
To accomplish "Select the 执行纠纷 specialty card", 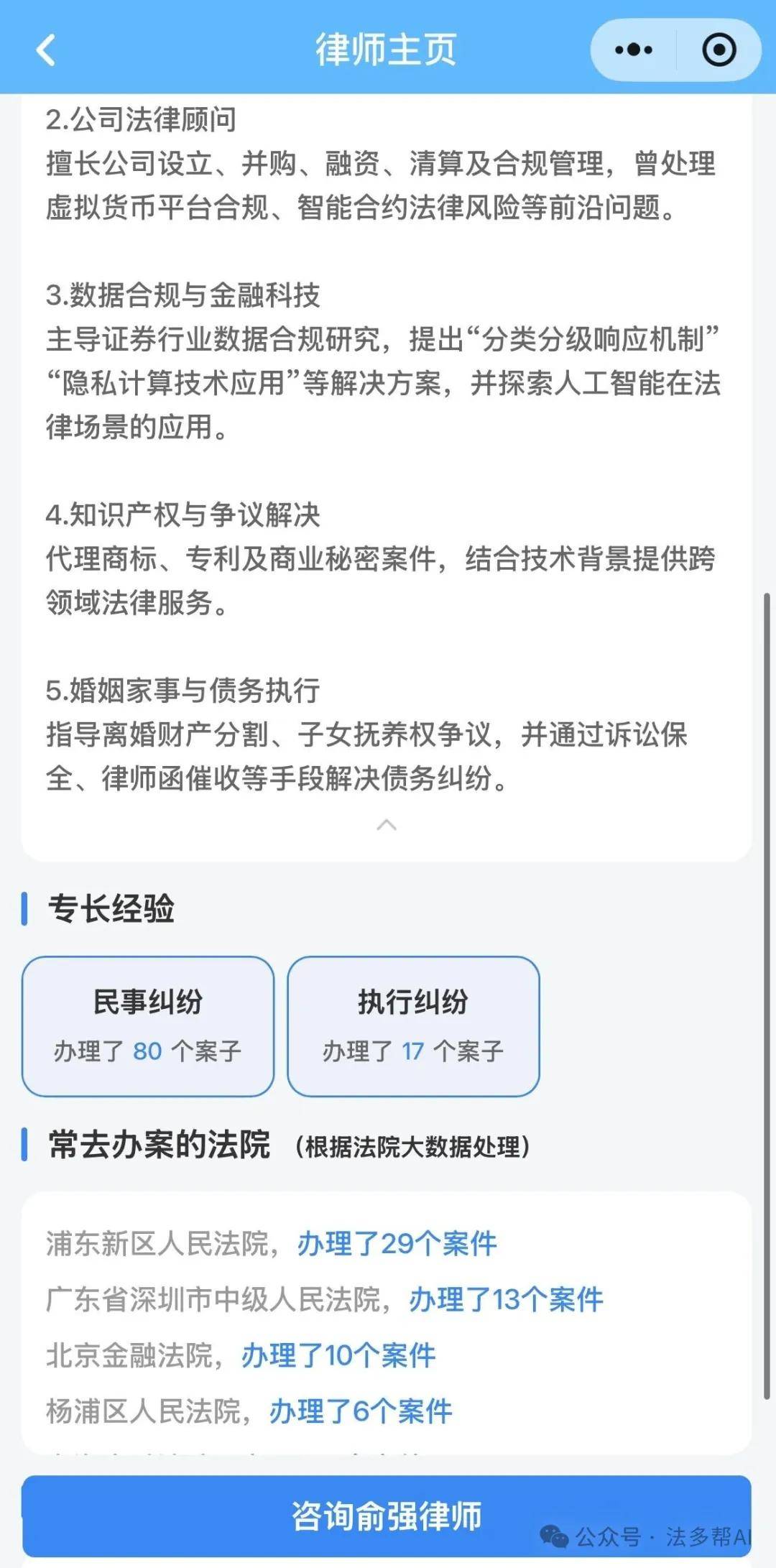I will tap(412, 1025).
